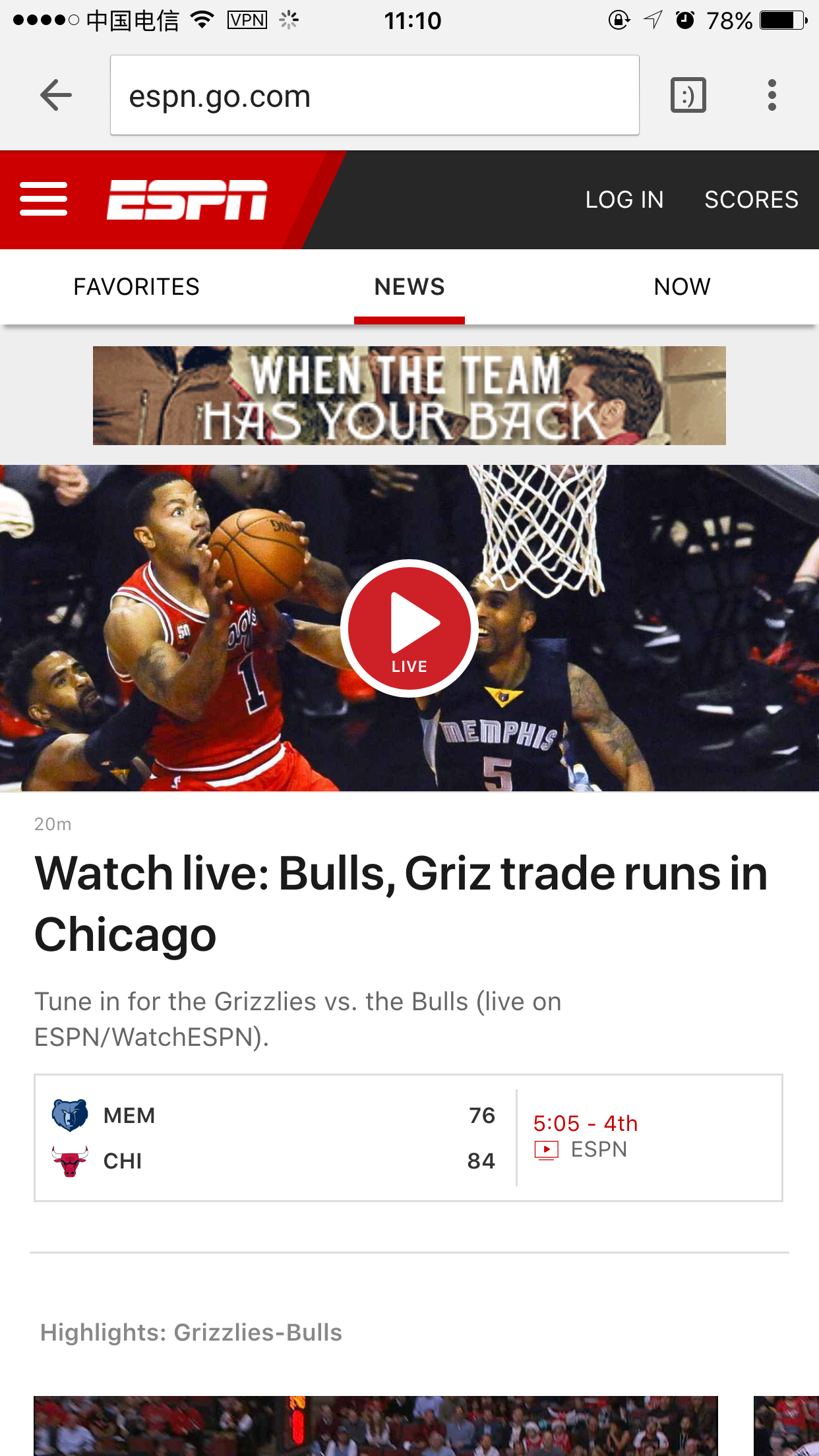
Task: Tap the espn.go.com address bar
Action: [x=375, y=96]
